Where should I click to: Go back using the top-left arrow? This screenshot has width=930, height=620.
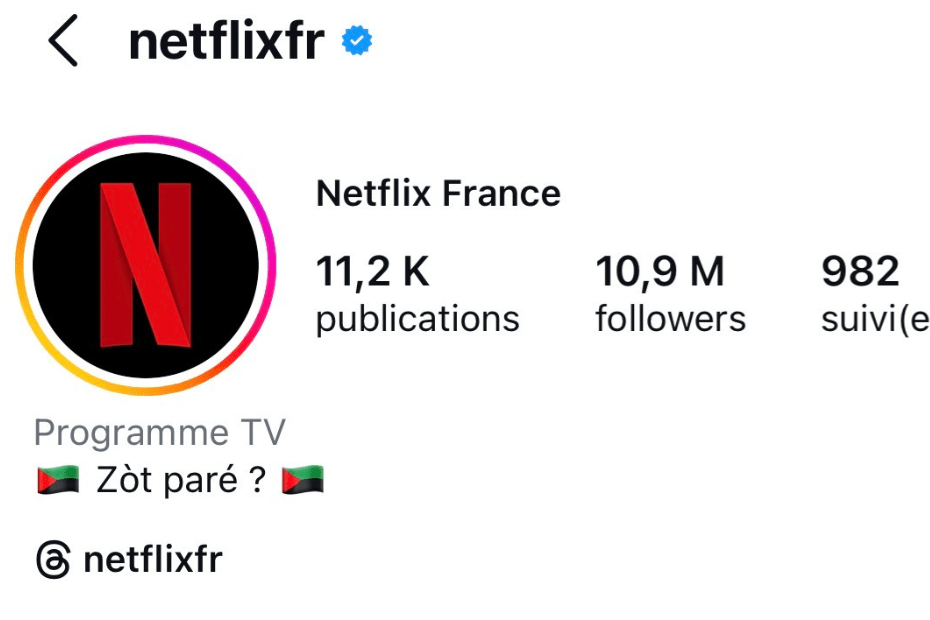click(x=63, y=43)
